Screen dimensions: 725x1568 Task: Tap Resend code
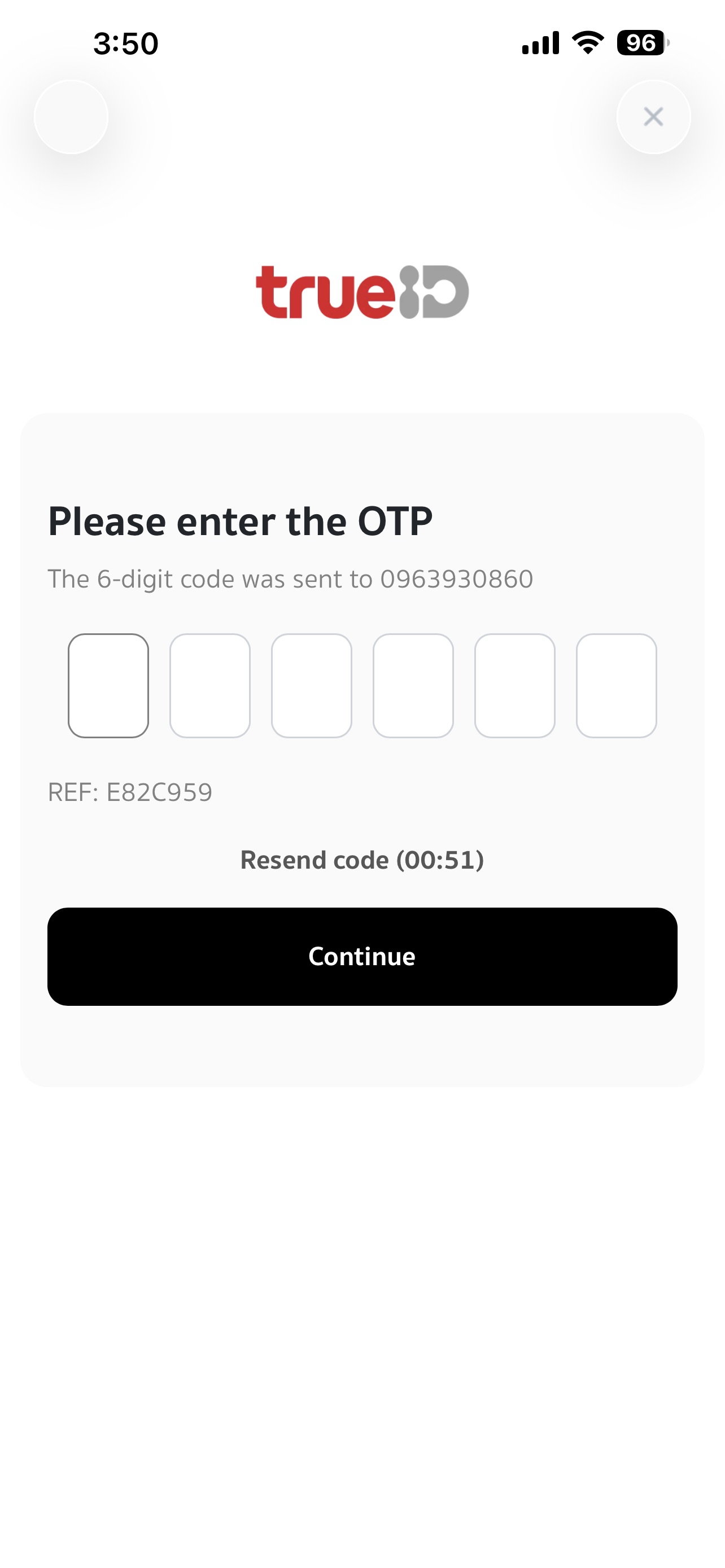point(362,860)
